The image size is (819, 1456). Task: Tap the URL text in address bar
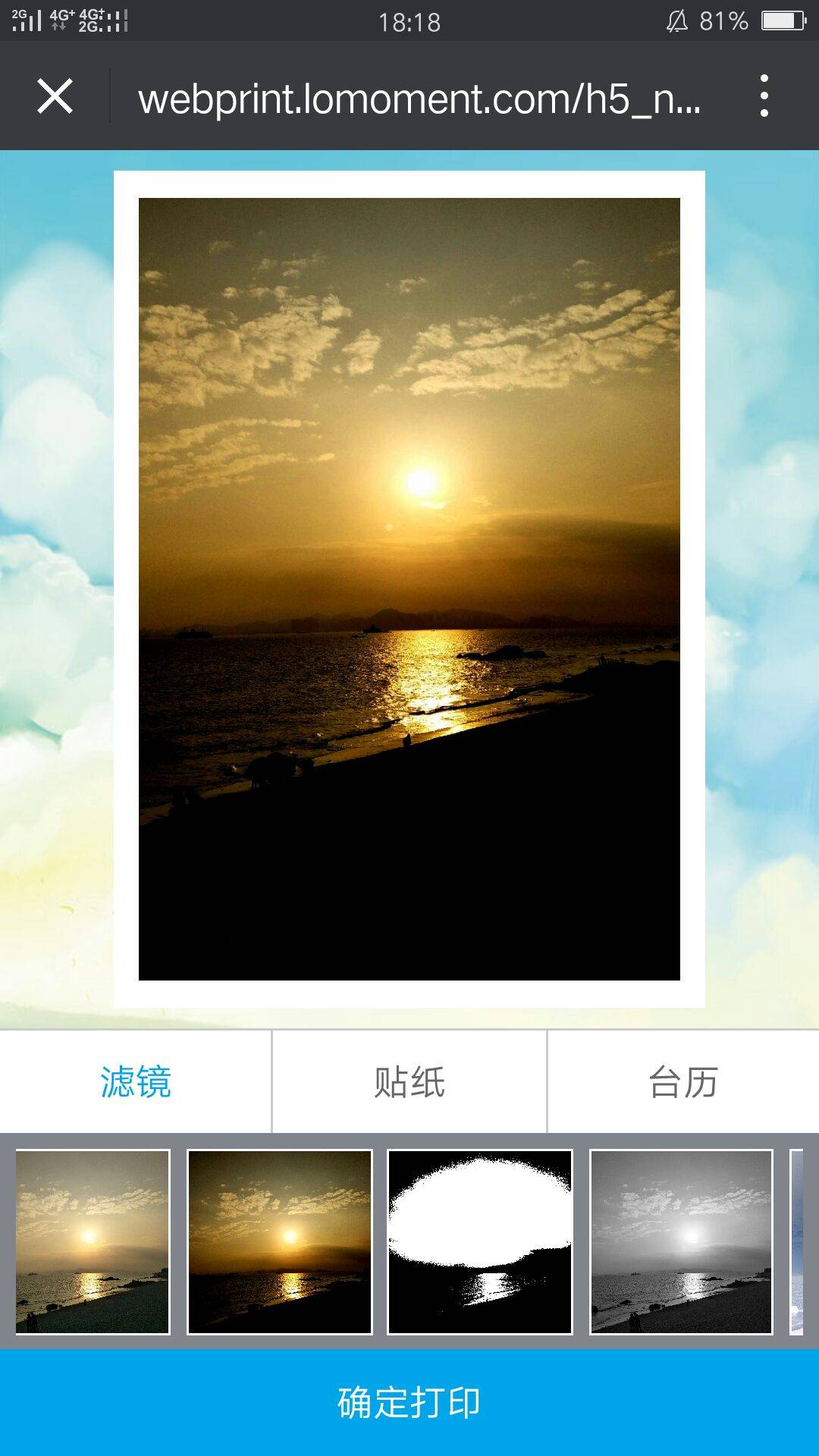click(x=419, y=99)
